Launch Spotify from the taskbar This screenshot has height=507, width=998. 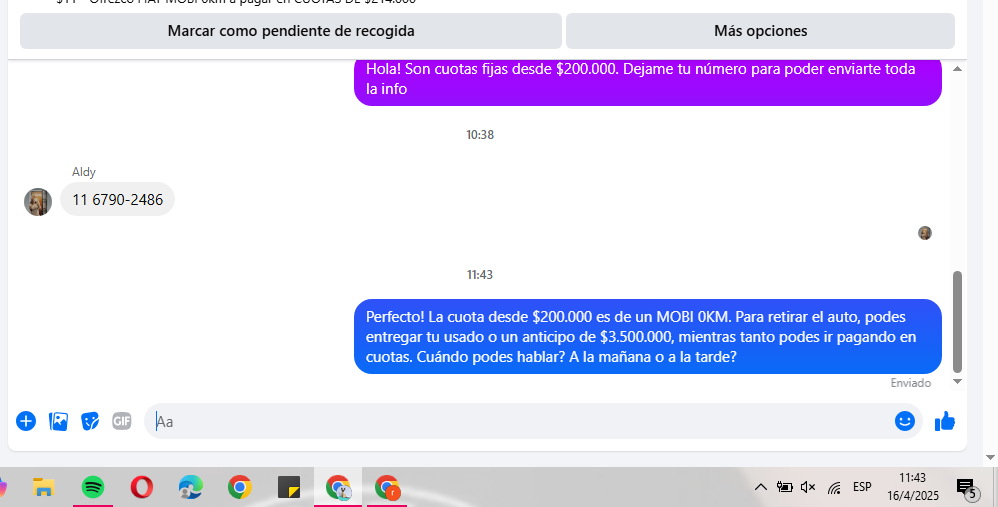tap(92, 487)
